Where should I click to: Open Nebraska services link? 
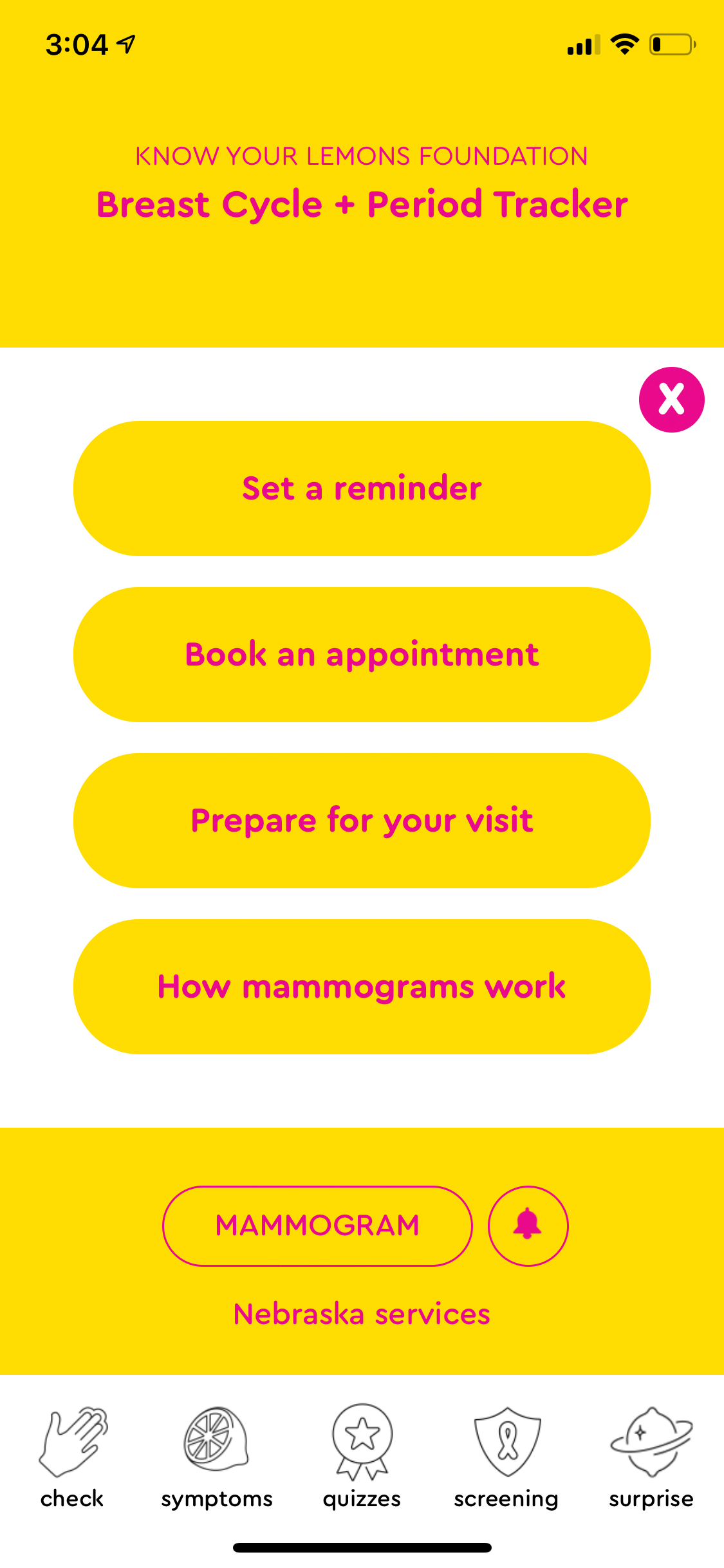[x=362, y=1314]
